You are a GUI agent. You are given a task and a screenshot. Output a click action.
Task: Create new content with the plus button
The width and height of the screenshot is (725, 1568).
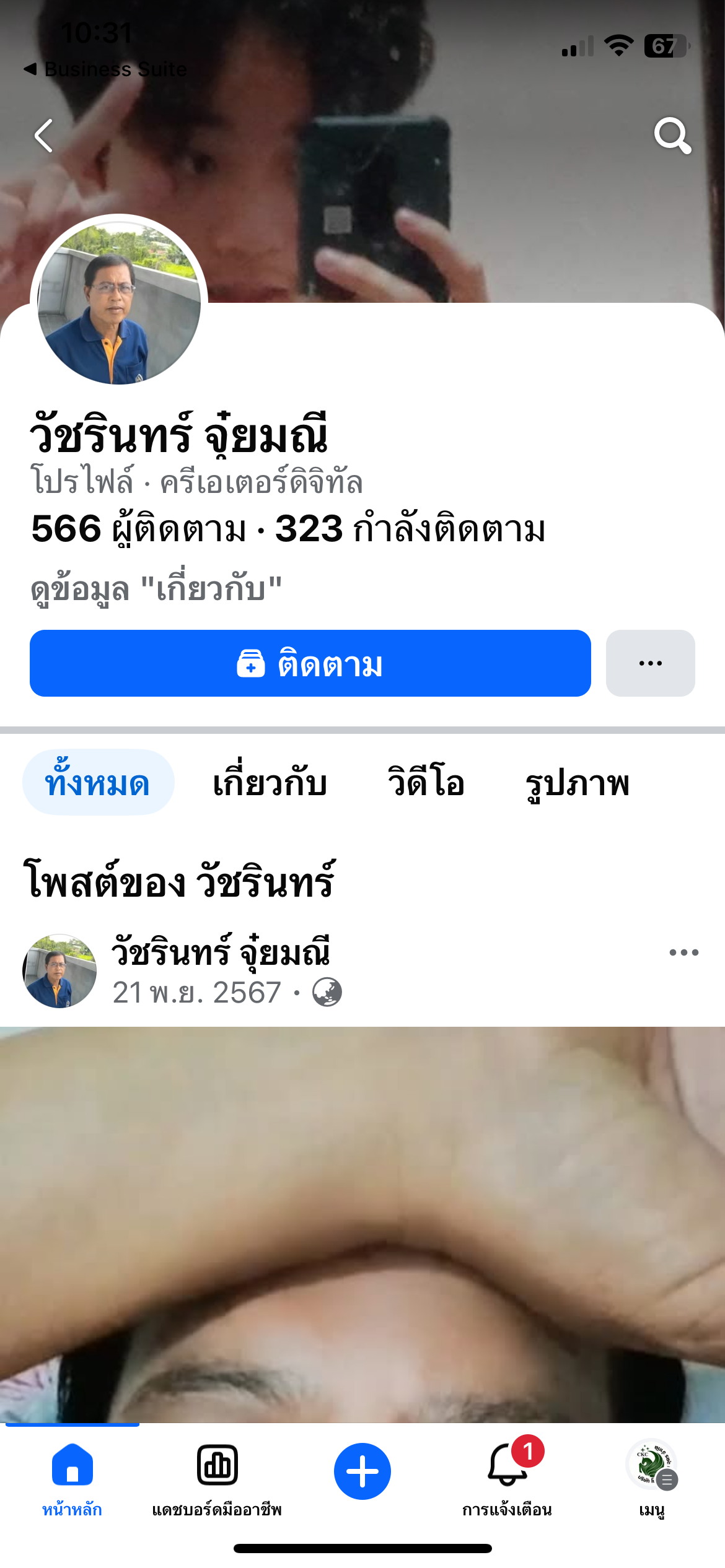362,1471
